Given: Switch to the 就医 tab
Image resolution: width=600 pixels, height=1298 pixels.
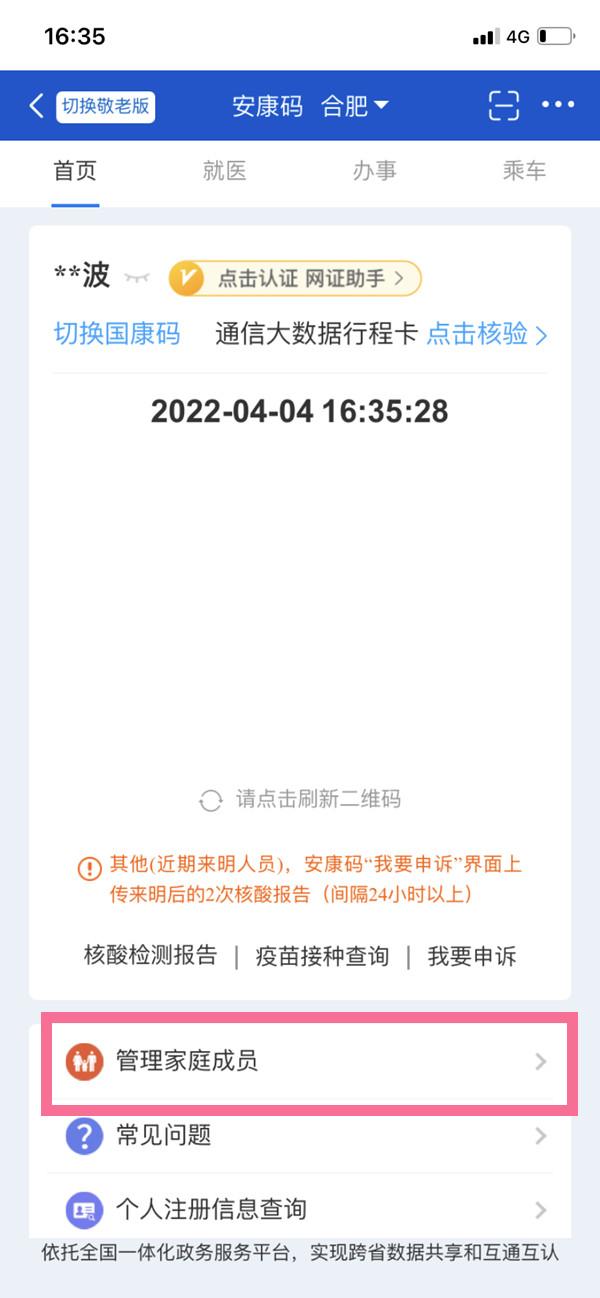Looking at the screenshot, I should (224, 171).
